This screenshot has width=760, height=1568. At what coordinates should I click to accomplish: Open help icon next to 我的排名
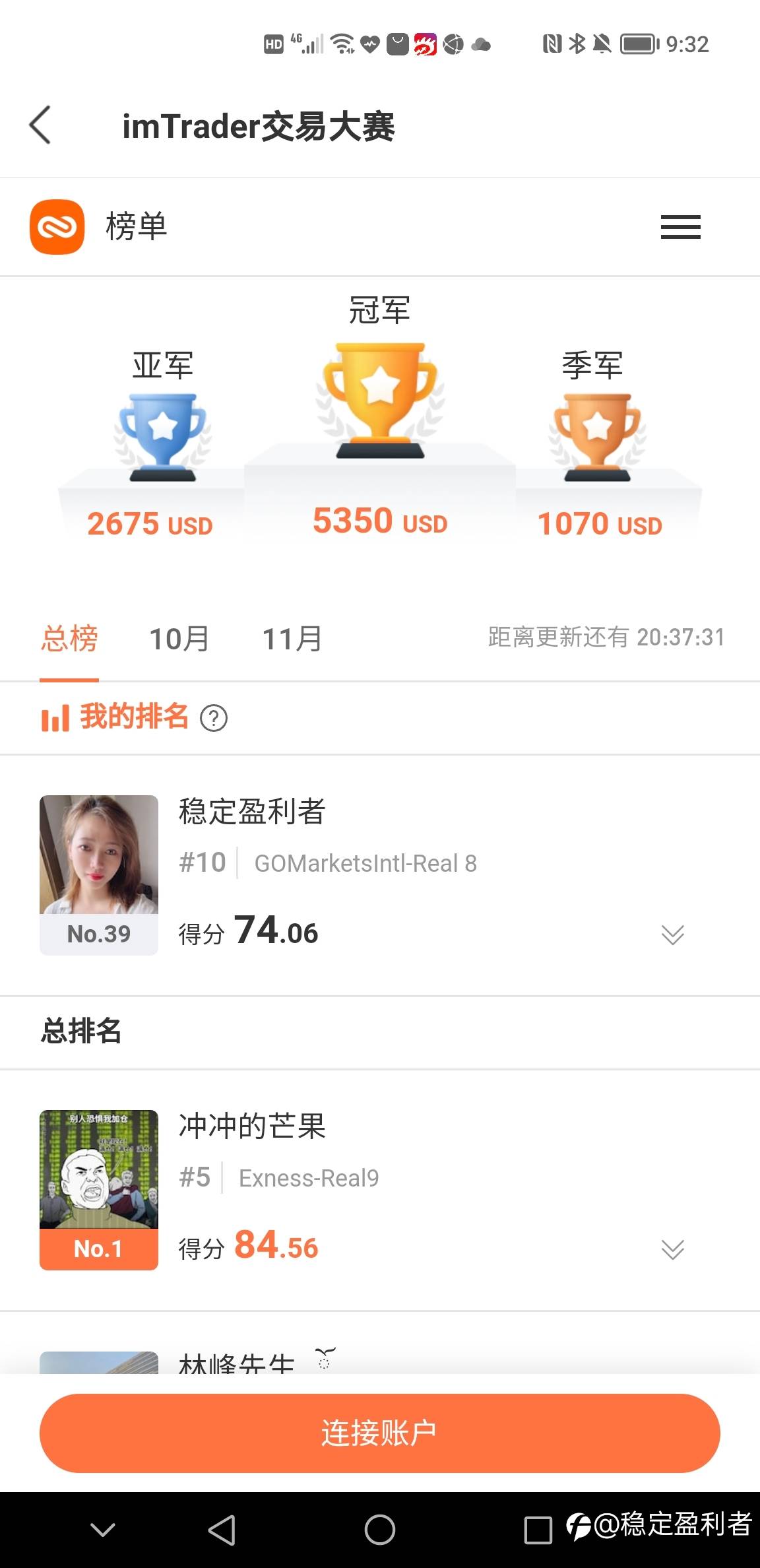pyautogui.click(x=214, y=718)
